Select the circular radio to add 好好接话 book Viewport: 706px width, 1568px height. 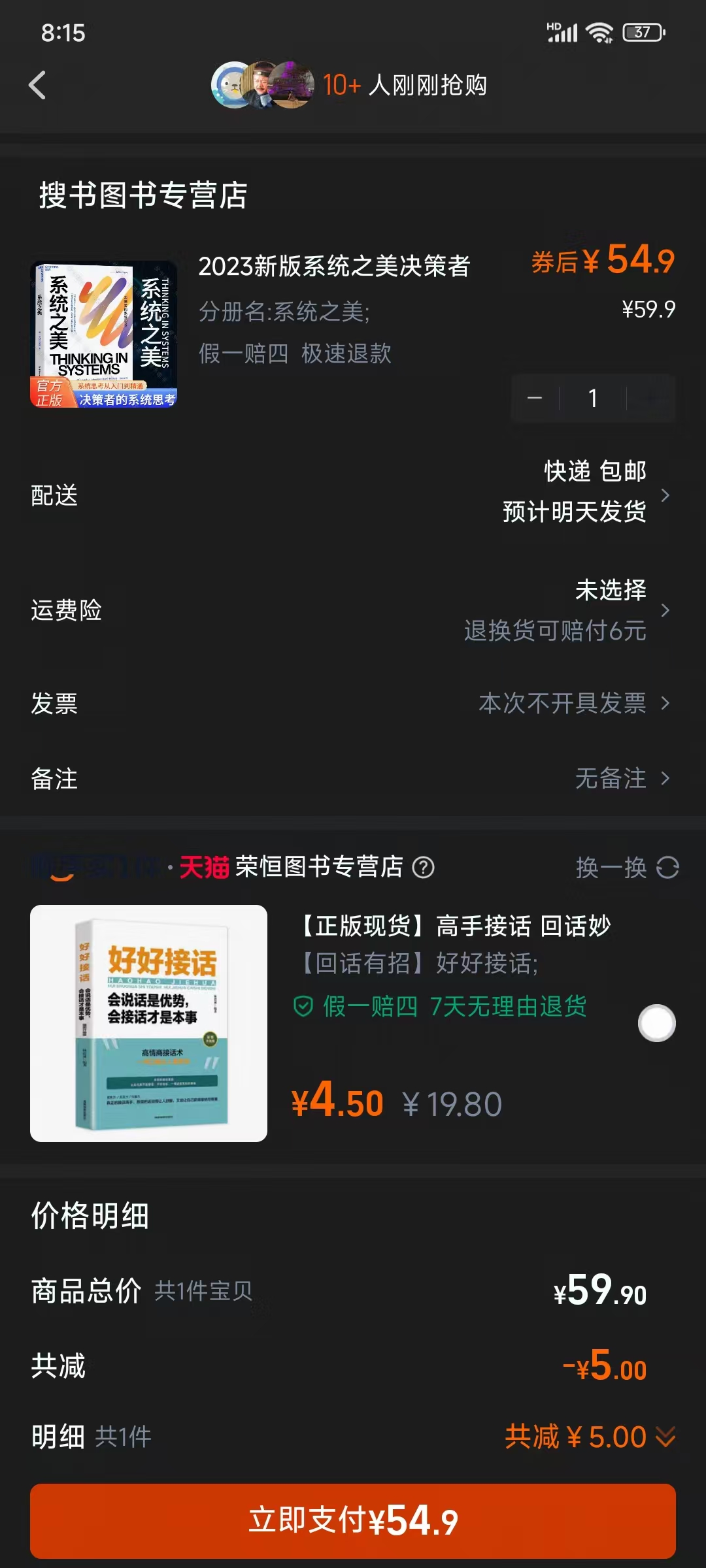coord(658,1023)
